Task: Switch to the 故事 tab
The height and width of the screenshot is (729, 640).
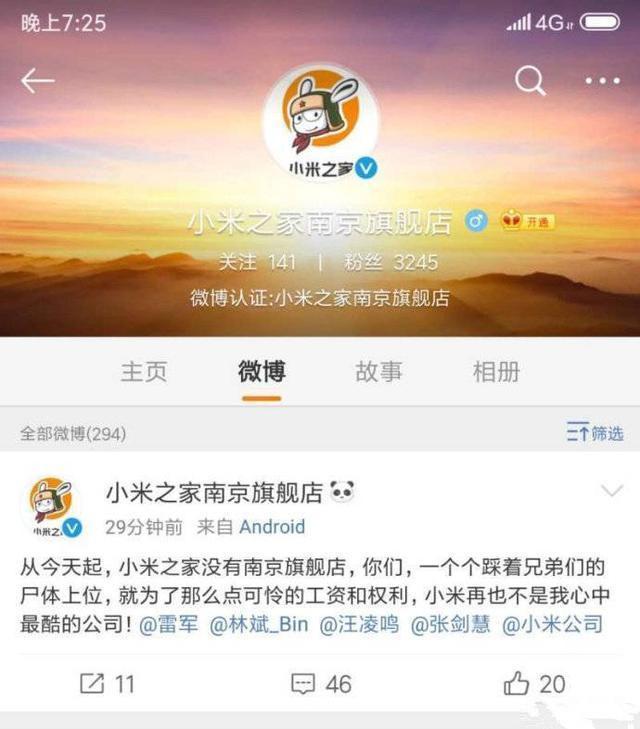Action: tap(379, 372)
